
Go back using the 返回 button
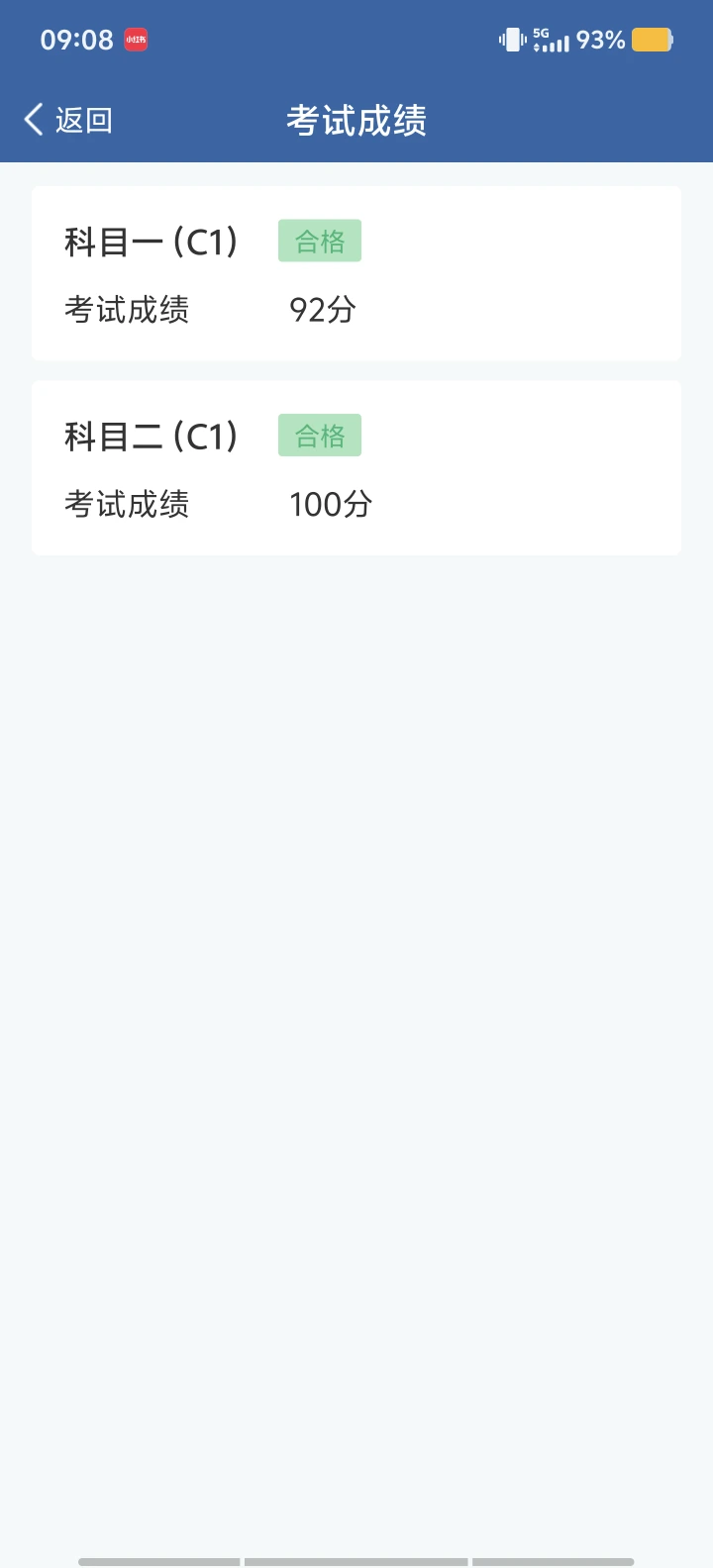[x=68, y=120]
